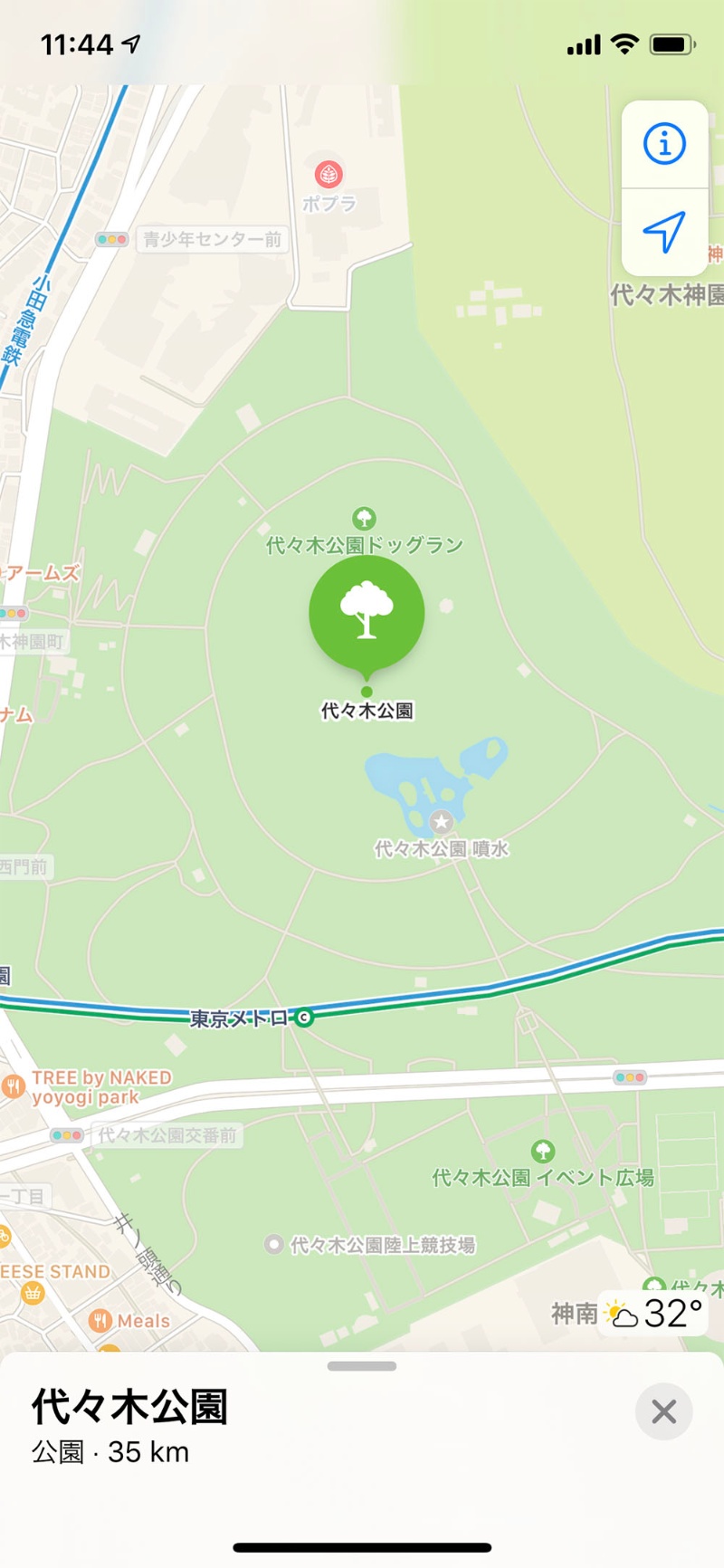The height and width of the screenshot is (1568, 724).
Task: Tap the Meals restaurant marker
Action: pyautogui.click(x=100, y=1321)
